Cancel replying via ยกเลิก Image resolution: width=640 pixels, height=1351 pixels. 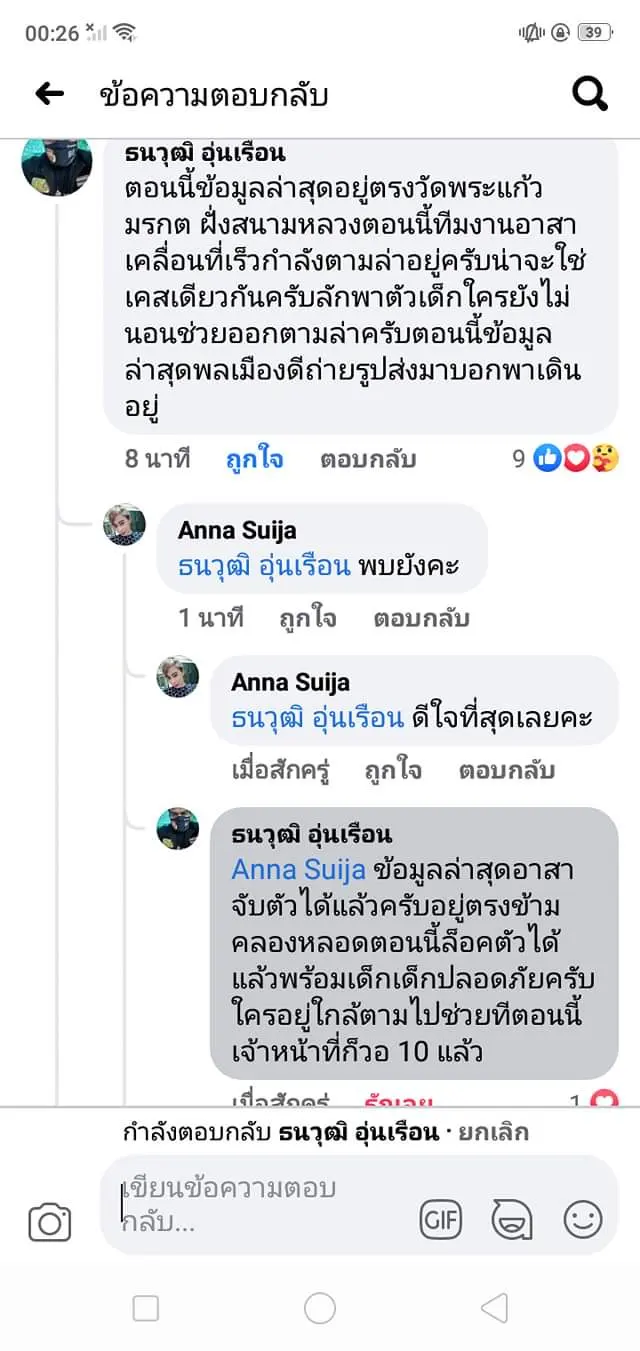tap(493, 1132)
